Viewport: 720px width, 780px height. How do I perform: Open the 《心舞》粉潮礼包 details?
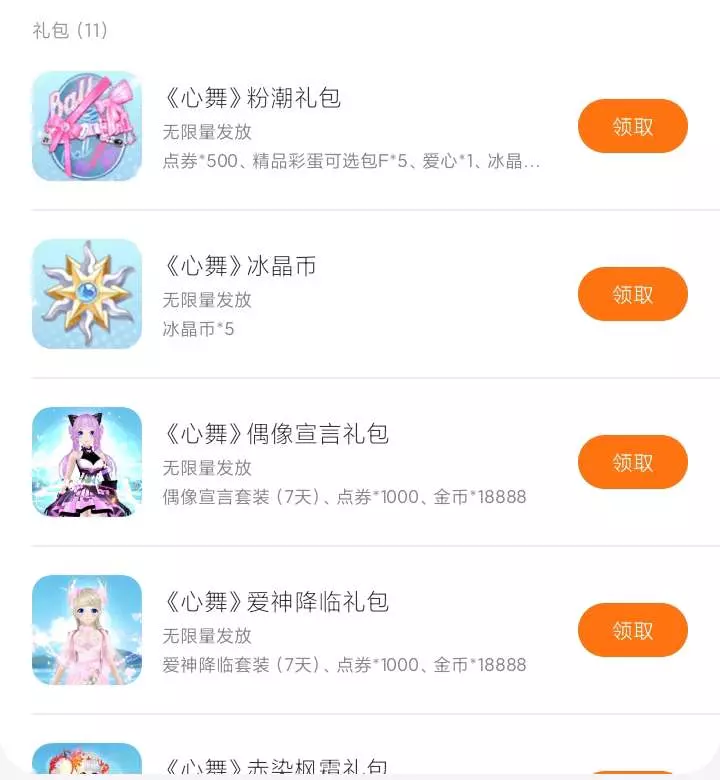pyautogui.click(x=350, y=128)
